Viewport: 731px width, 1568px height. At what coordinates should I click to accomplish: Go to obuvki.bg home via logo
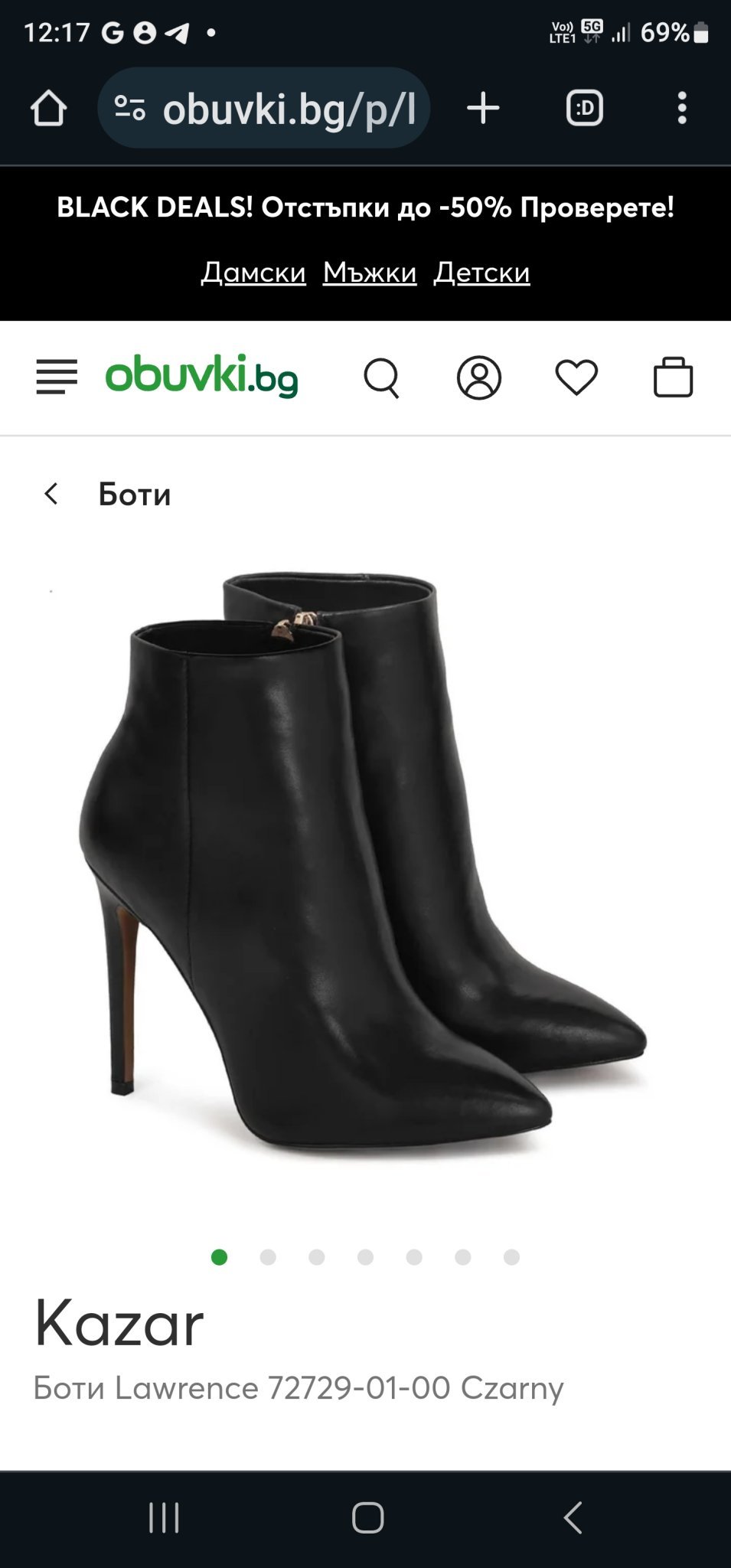point(201,376)
